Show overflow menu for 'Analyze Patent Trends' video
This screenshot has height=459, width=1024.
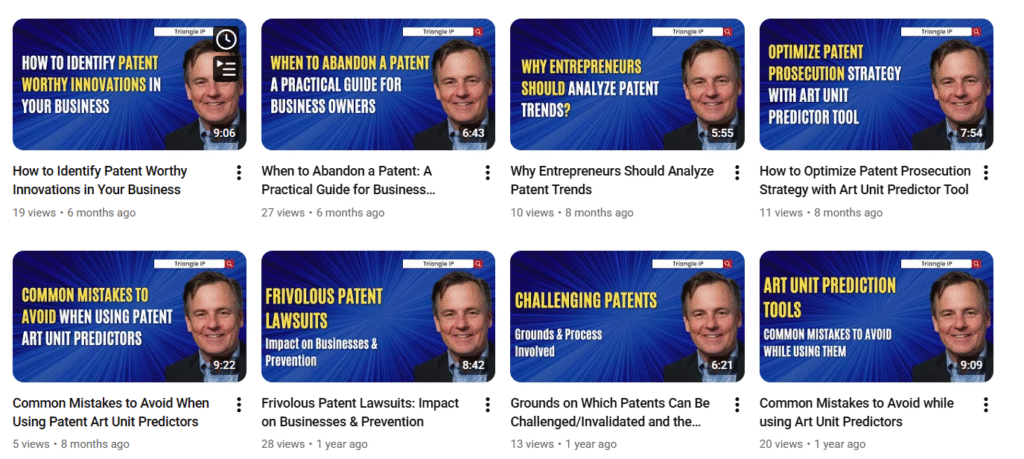click(x=737, y=173)
